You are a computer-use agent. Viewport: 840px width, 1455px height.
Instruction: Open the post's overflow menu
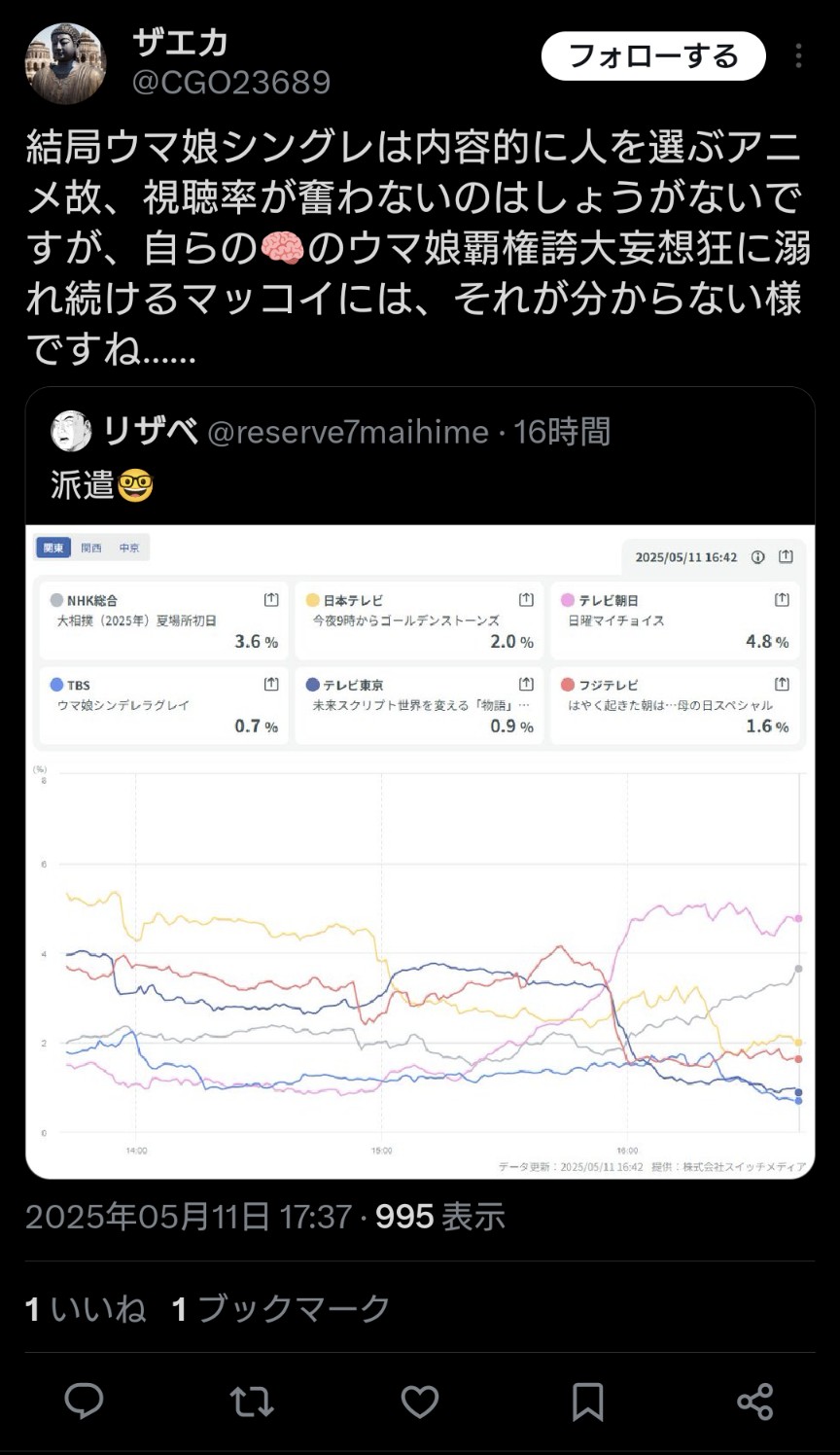coord(798,56)
